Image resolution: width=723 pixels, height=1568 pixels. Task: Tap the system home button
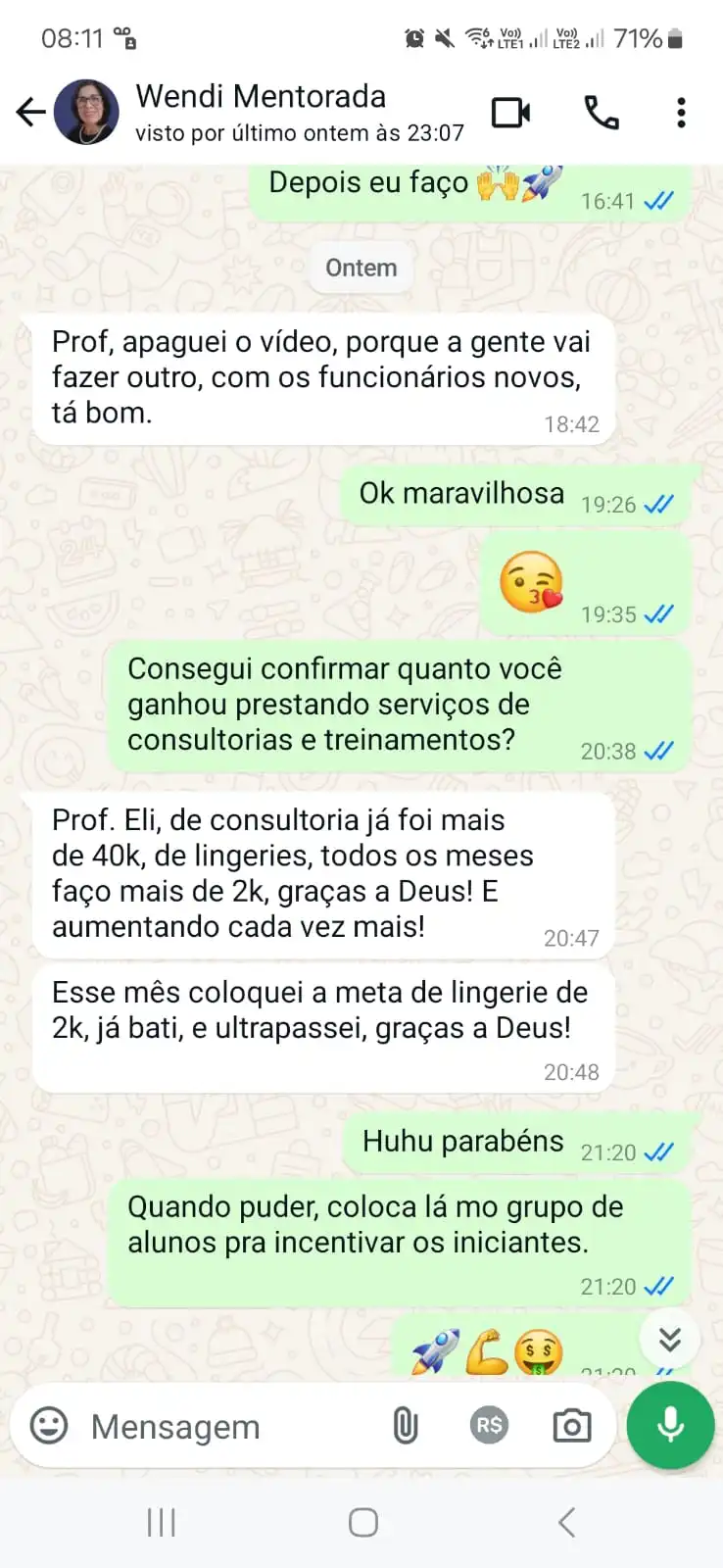click(363, 1522)
